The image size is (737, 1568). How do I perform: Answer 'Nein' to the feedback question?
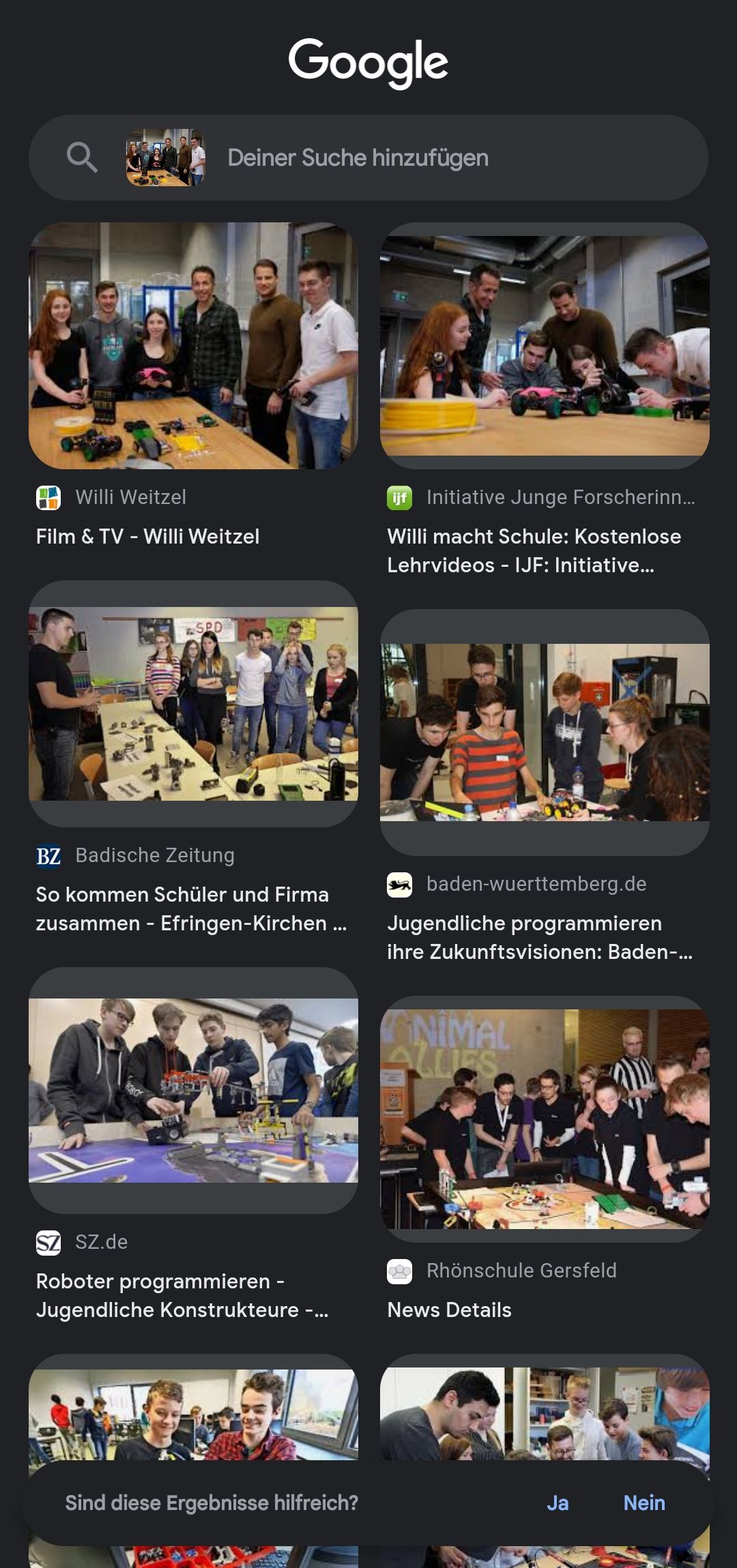pos(644,1503)
